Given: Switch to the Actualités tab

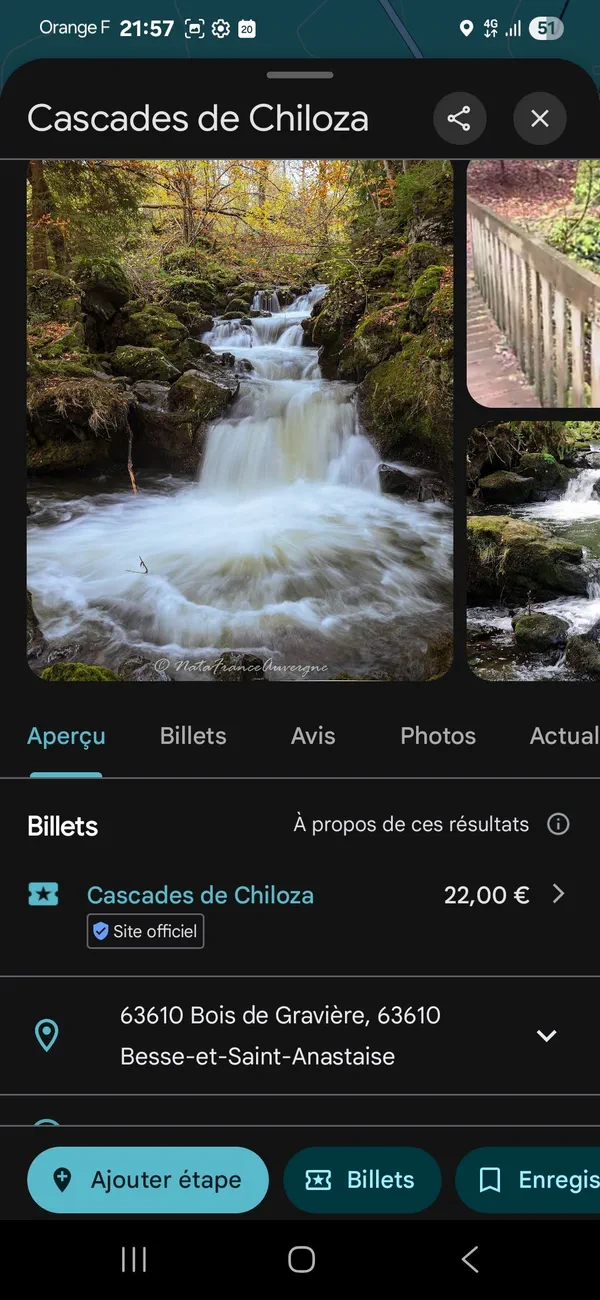Looking at the screenshot, I should 564,736.
